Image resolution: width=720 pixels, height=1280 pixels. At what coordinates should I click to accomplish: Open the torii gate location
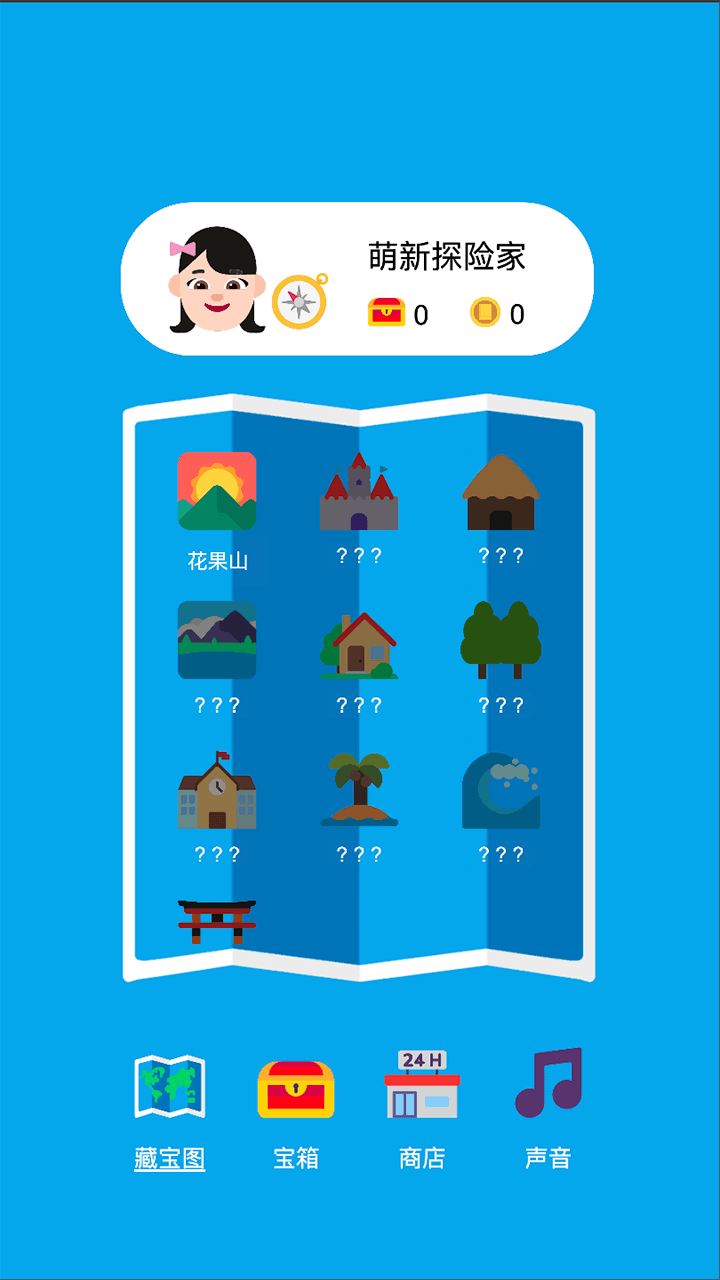[x=217, y=921]
